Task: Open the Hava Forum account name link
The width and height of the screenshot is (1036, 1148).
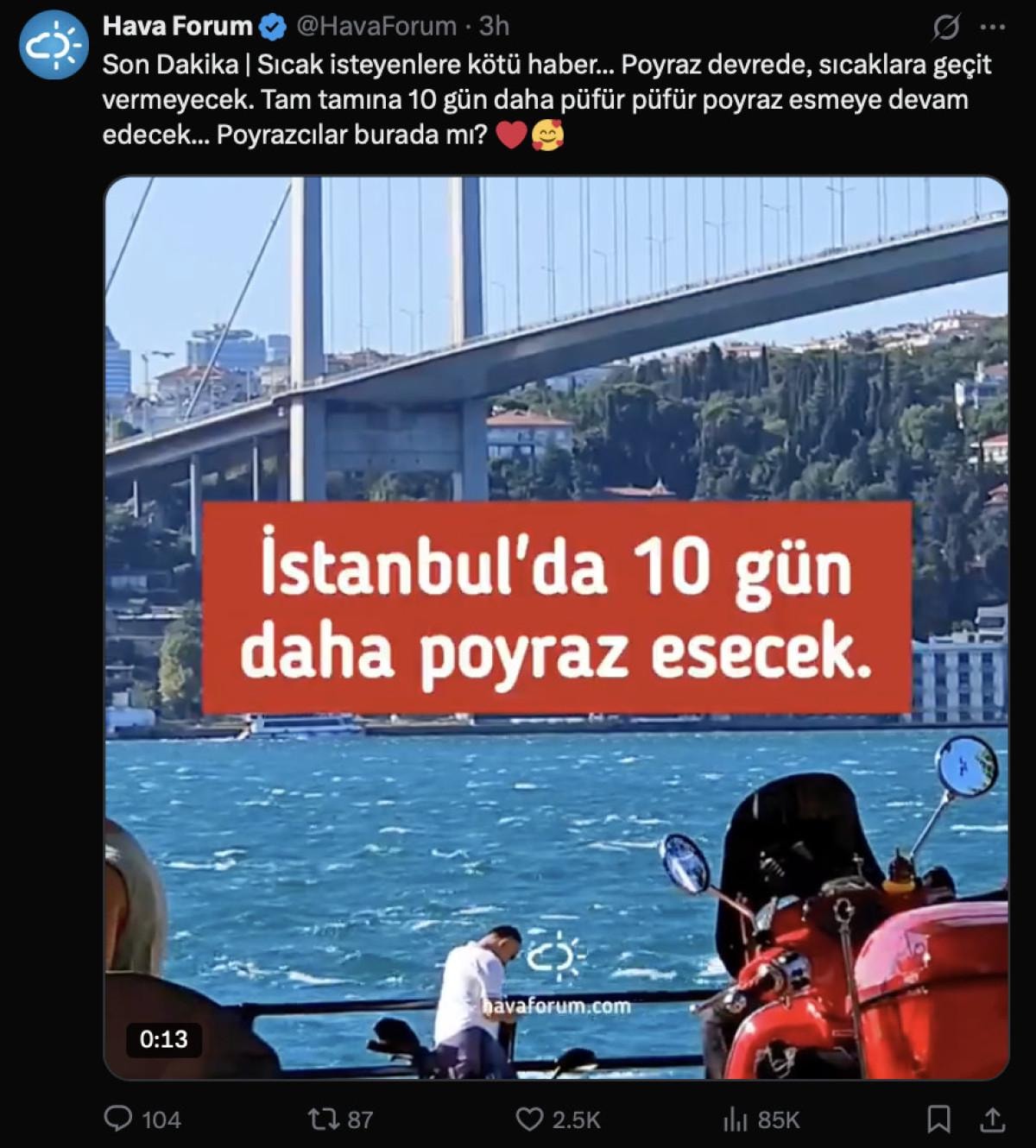Action: point(177,26)
